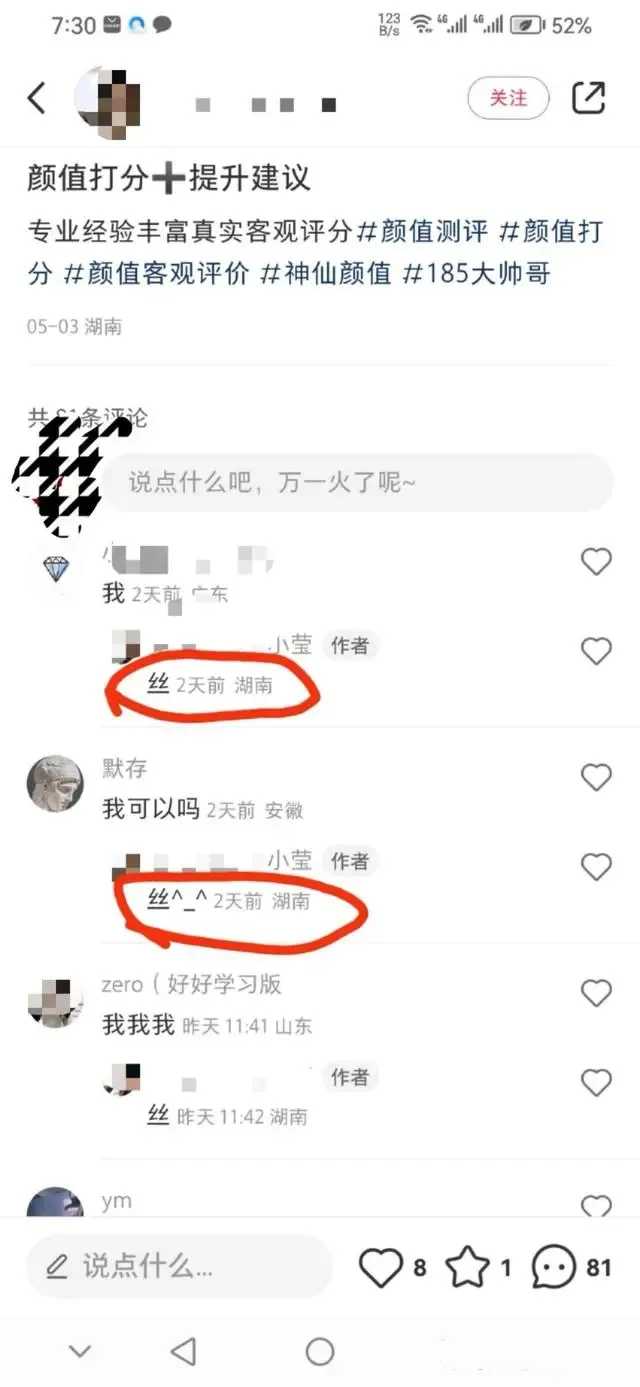Like the author's reply 丝^_^
The height and width of the screenshot is (1387, 640).
596,867
